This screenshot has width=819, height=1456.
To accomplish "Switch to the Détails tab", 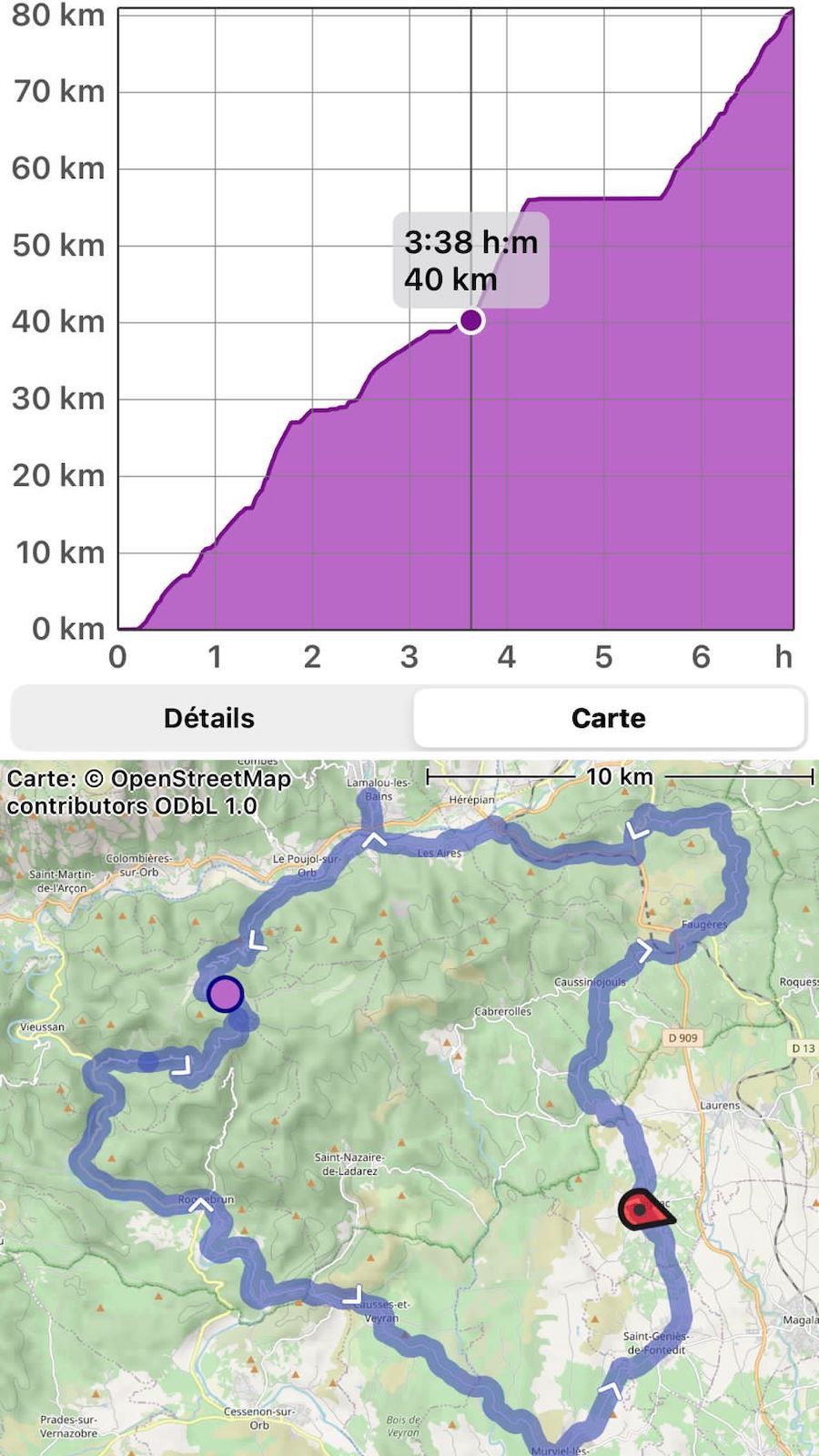I will [x=209, y=718].
